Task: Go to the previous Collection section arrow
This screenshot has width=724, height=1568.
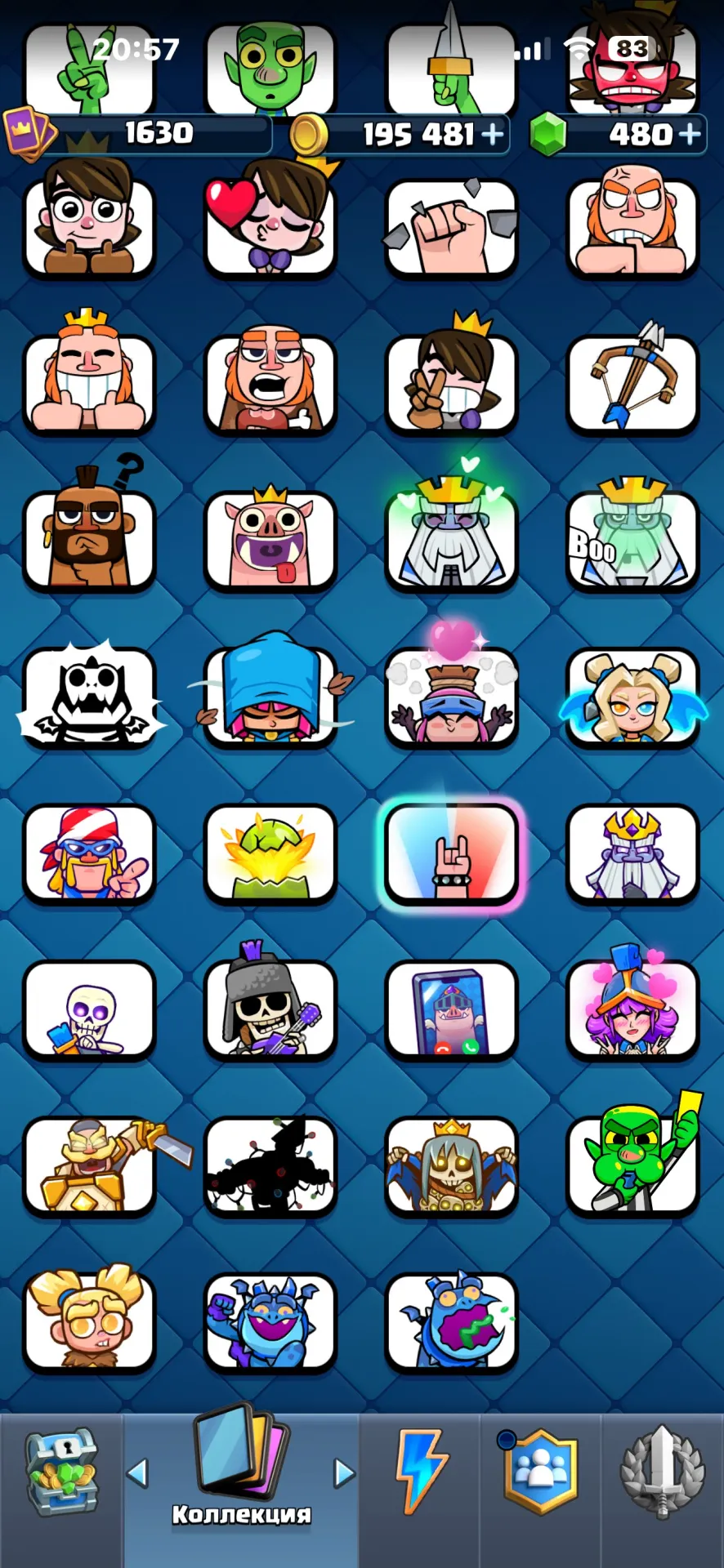Action: tap(137, 1473)
